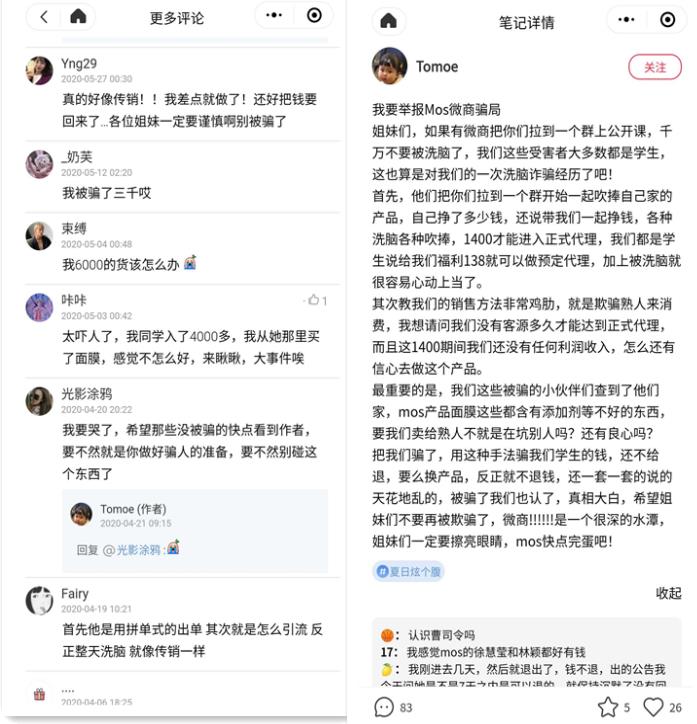
Task: View Yng29's profile avatar
Action: pyautogui.click(x=39, y=70)
